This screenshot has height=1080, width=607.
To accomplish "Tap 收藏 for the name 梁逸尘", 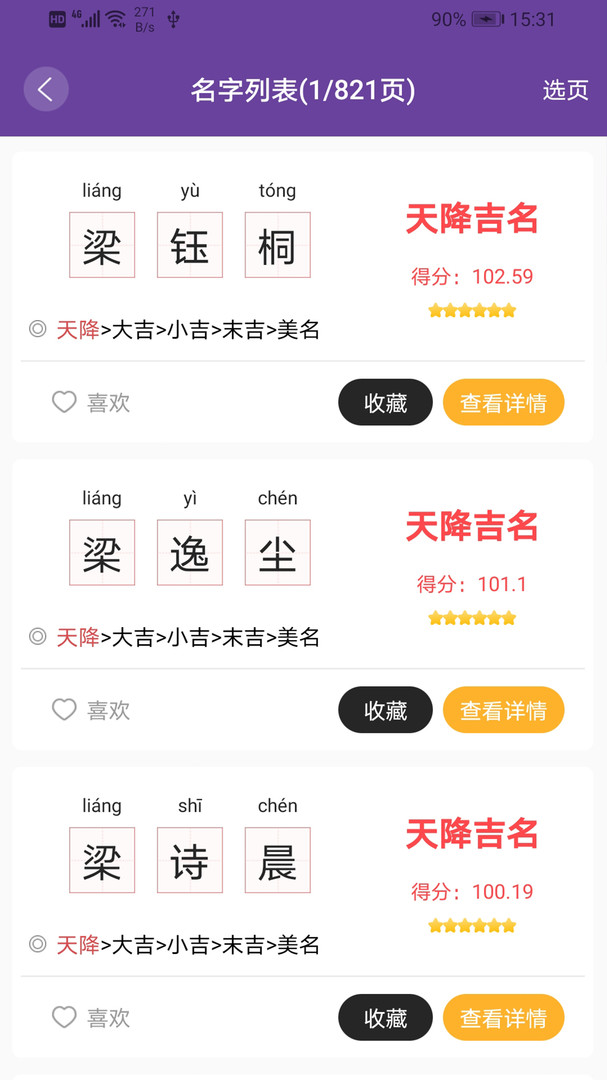I will click(x=385, y=709).
